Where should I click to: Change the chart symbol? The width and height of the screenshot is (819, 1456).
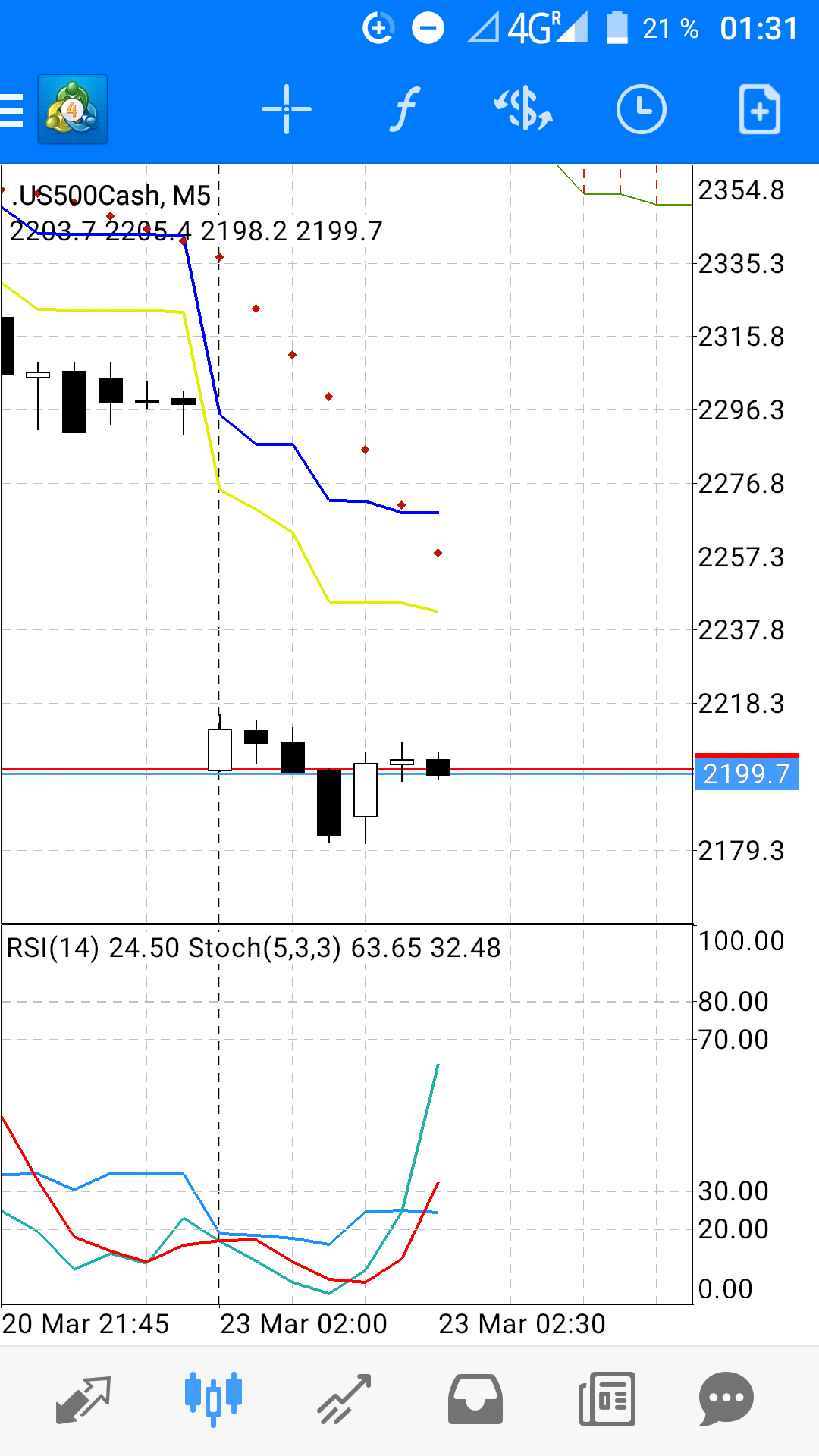coord(523,110)
